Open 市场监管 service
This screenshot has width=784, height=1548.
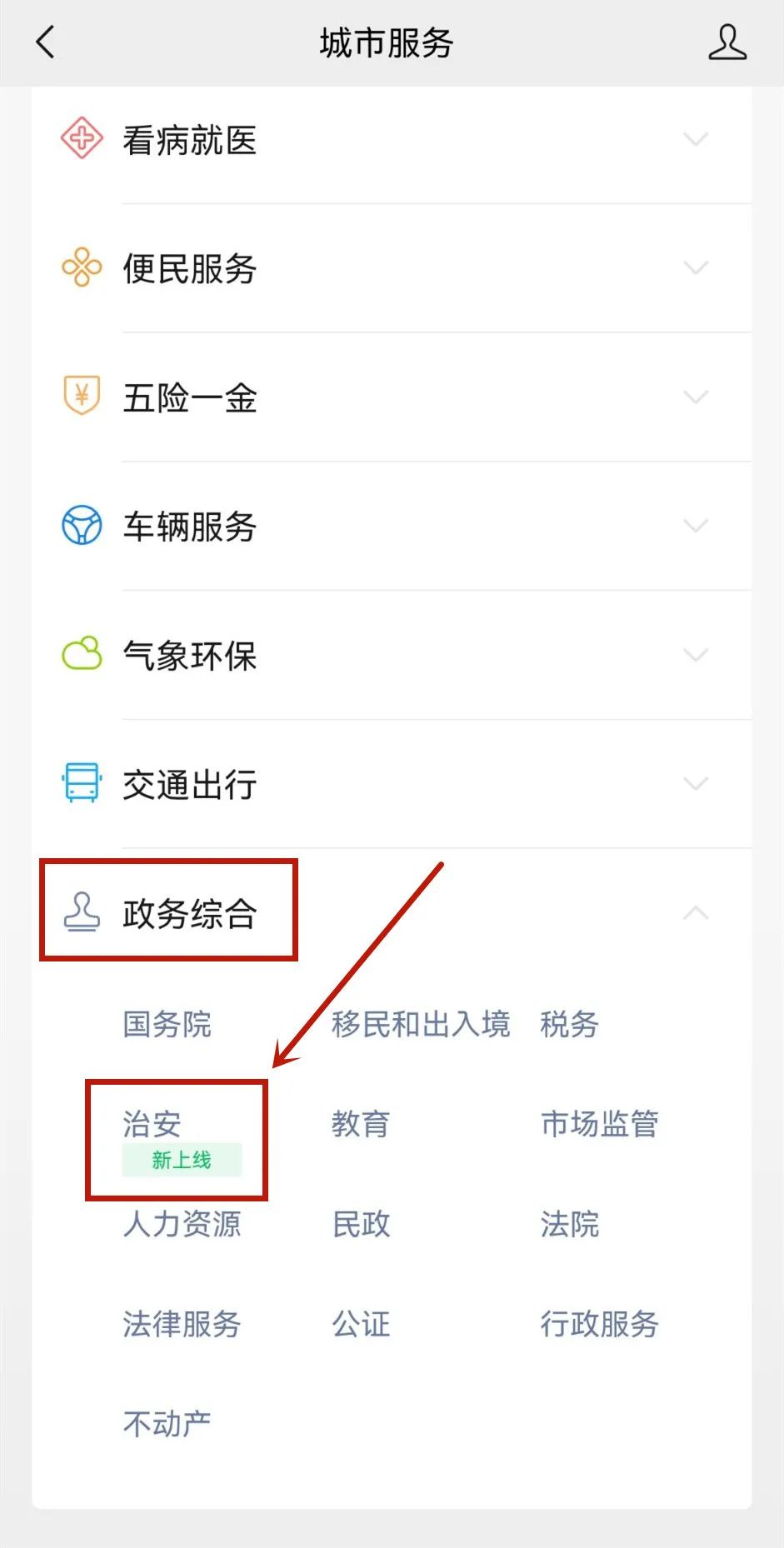point(599,1124)
